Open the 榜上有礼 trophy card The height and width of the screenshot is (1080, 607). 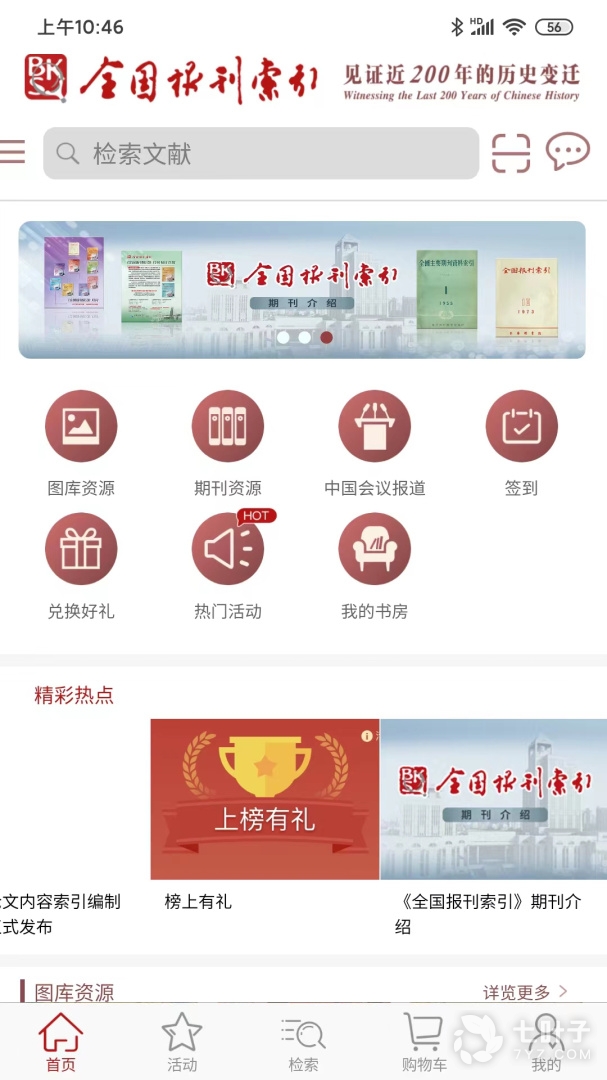265,800
